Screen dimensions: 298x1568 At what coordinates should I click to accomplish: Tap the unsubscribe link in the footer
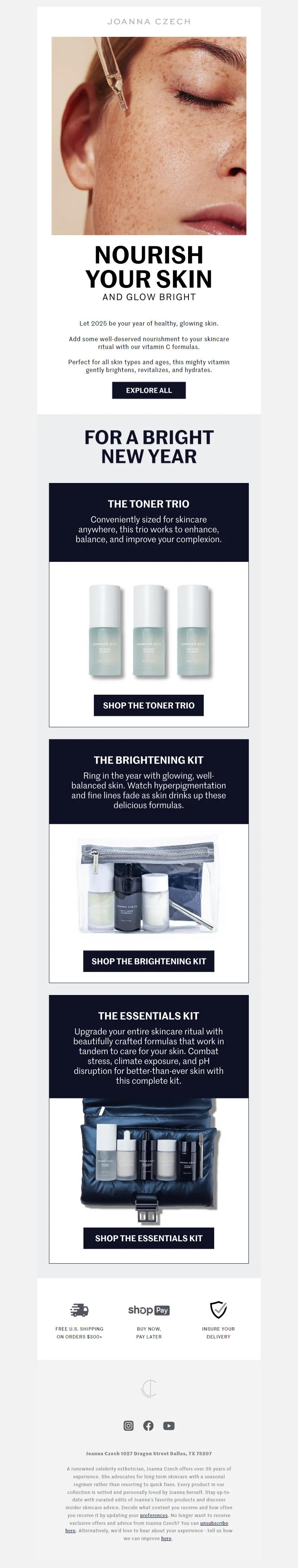point(214,1523)
